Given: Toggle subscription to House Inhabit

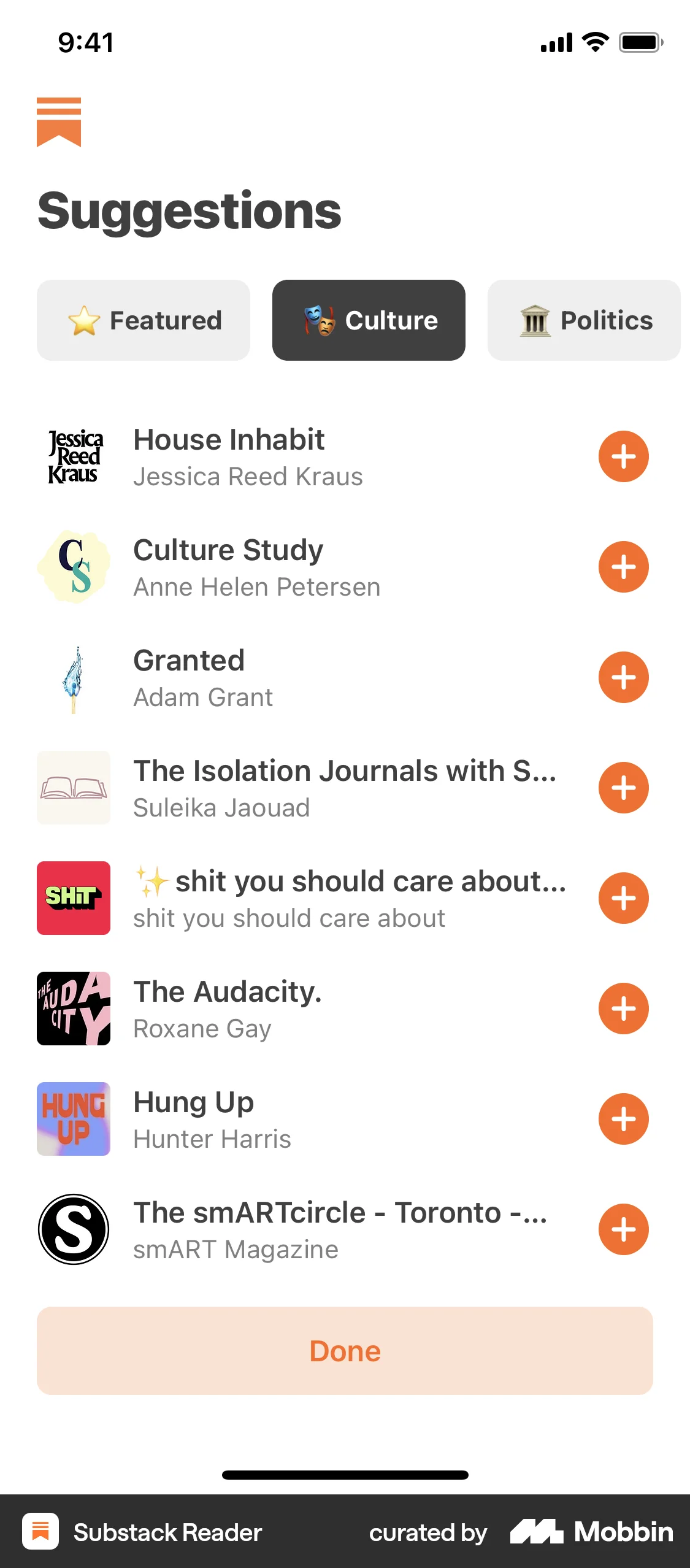Looking at the screenshot, I should point(623,456).
